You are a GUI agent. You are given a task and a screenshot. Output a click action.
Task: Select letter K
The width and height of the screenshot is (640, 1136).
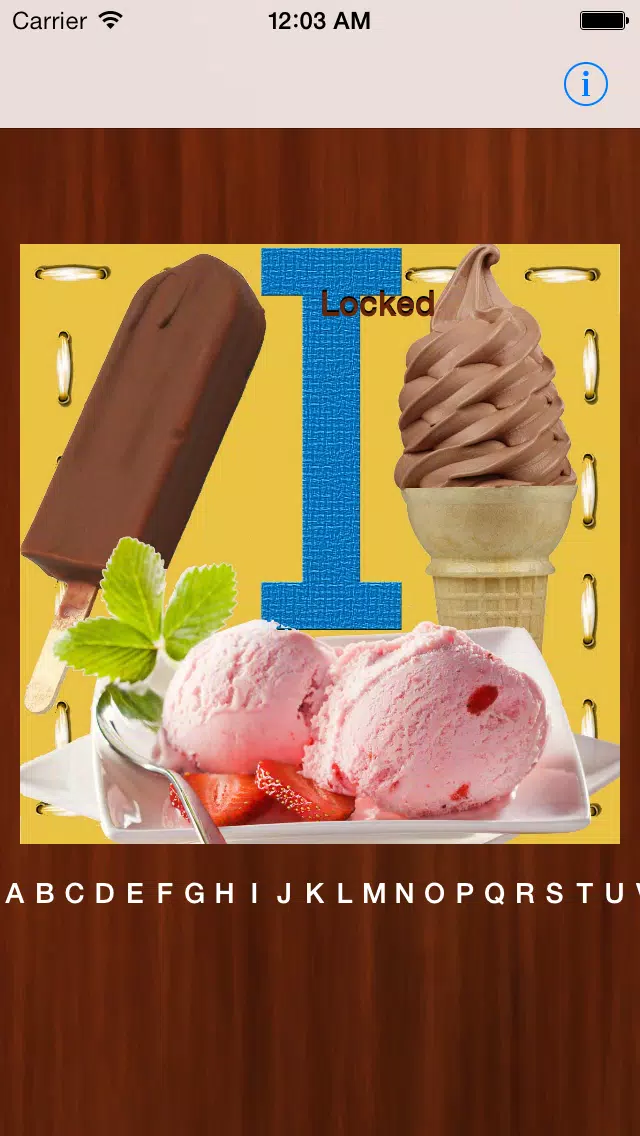pos(314,894)
